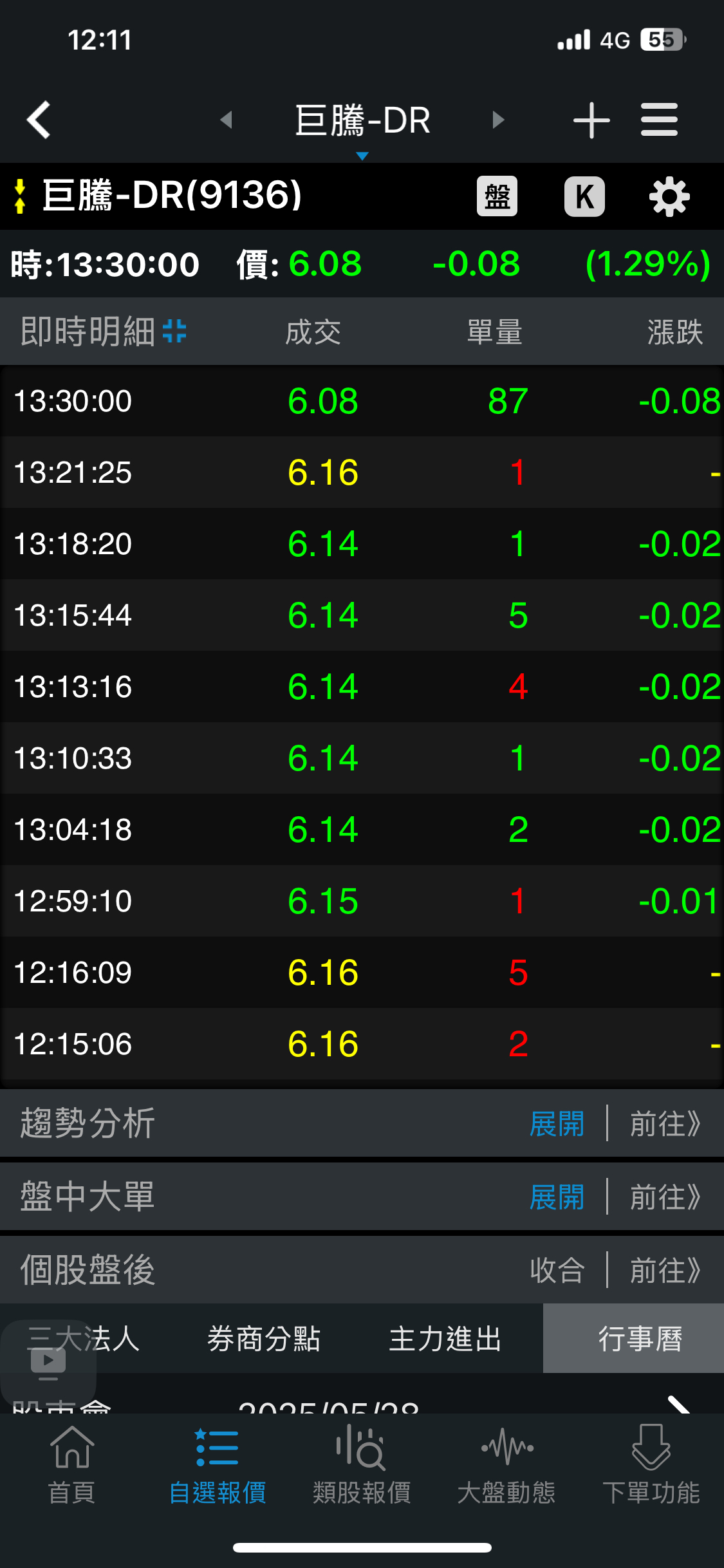Select the 券商分點 tab
Screen dimensions: 724x1568
264,1339
